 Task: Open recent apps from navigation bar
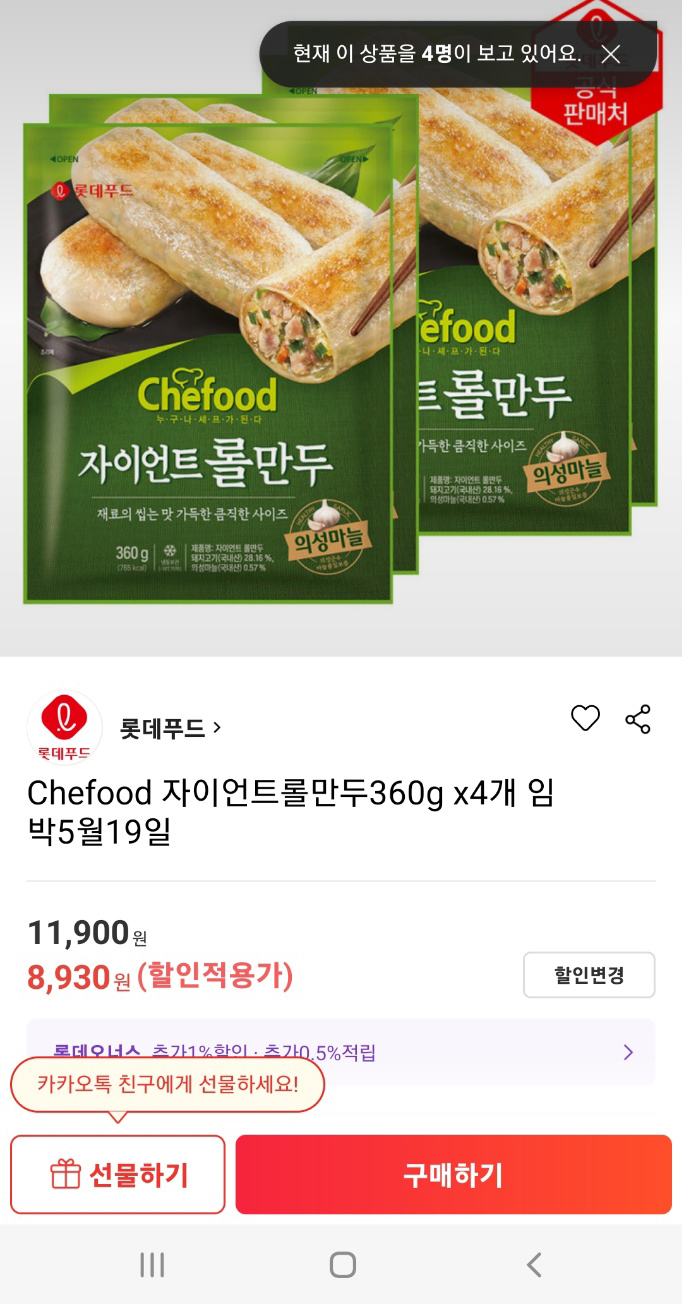pyautogui.click(x=152, y=1265)
